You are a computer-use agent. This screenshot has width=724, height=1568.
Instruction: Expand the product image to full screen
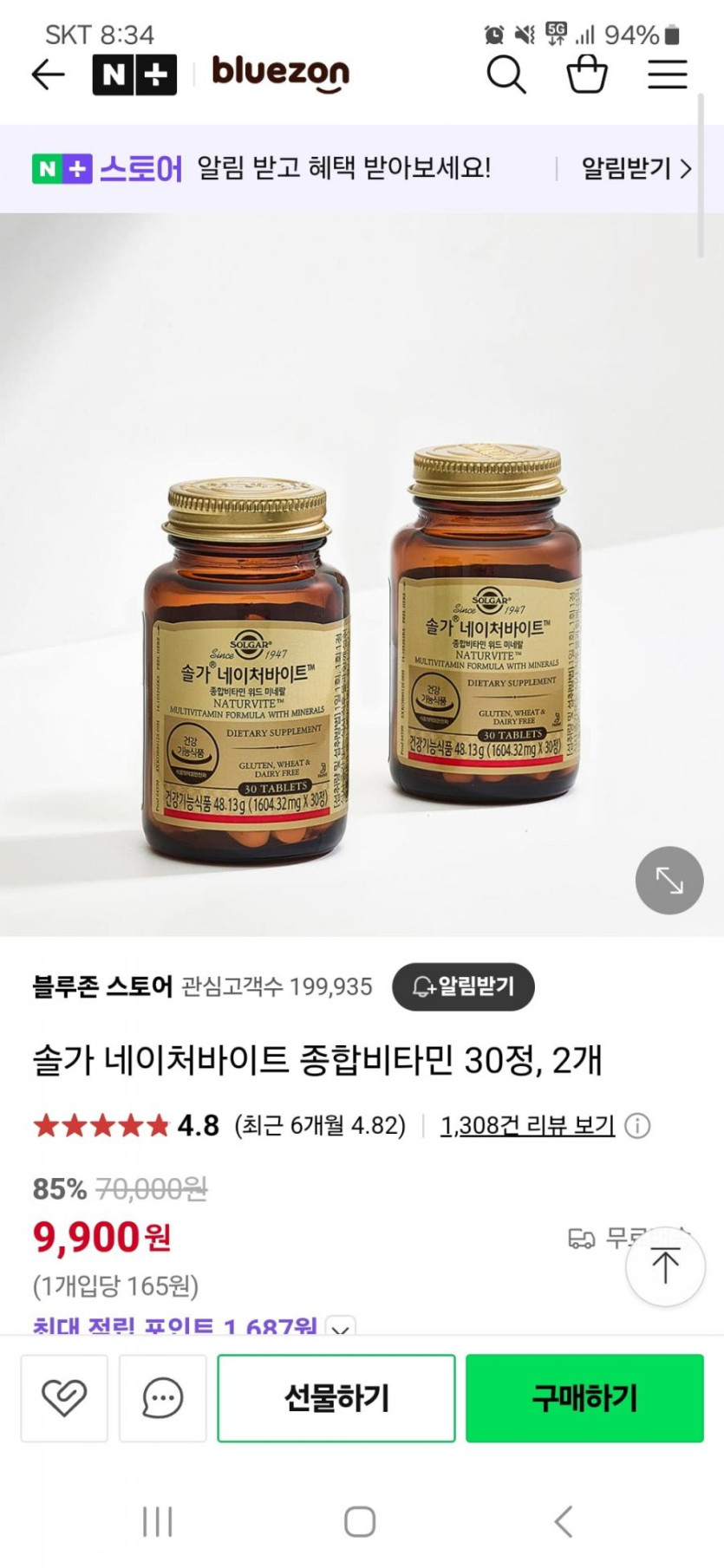tap(669, 881)
